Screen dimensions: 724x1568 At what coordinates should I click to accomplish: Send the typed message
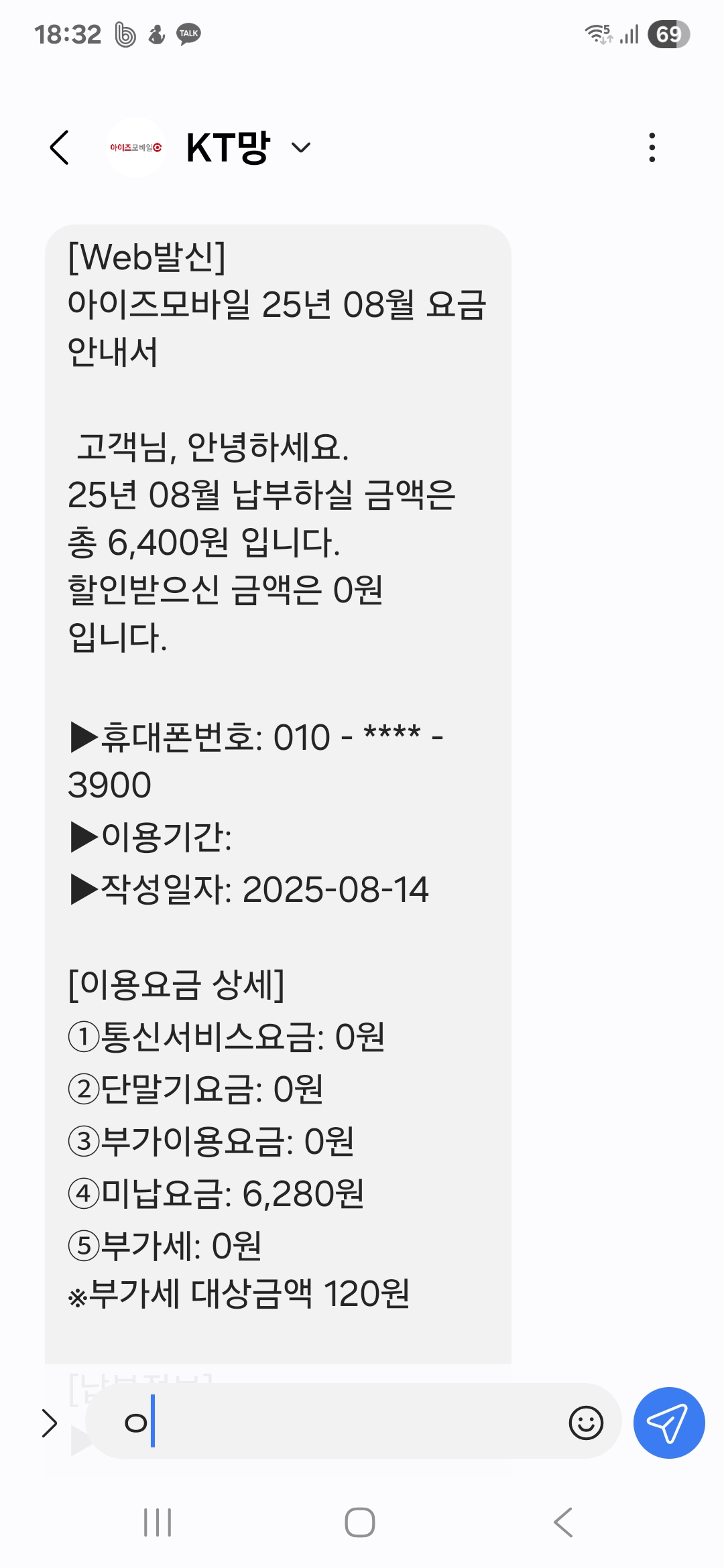pos(669,1423)
